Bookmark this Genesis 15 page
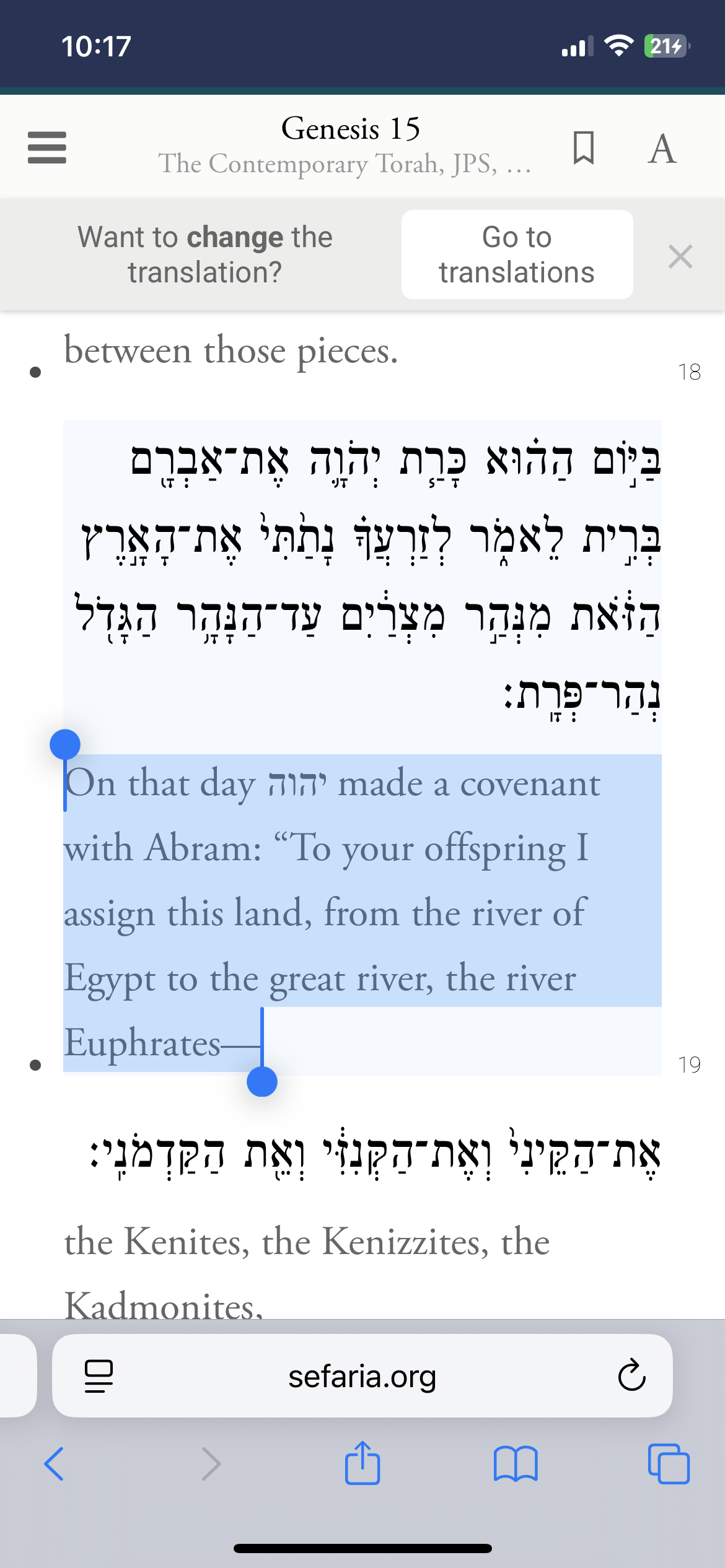Viewport: 725px width, 1568px height. pyautogui.click(x=584, y=148)
